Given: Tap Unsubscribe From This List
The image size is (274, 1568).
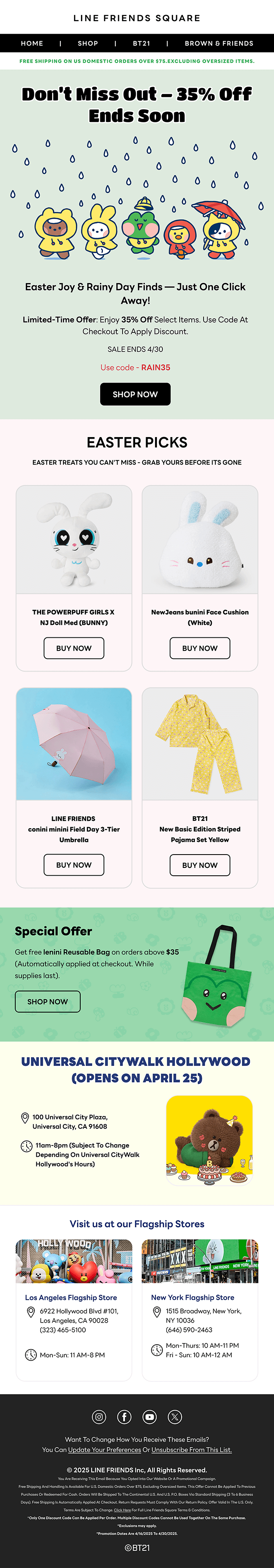Looking at the screenshot, I should 191,1449.
